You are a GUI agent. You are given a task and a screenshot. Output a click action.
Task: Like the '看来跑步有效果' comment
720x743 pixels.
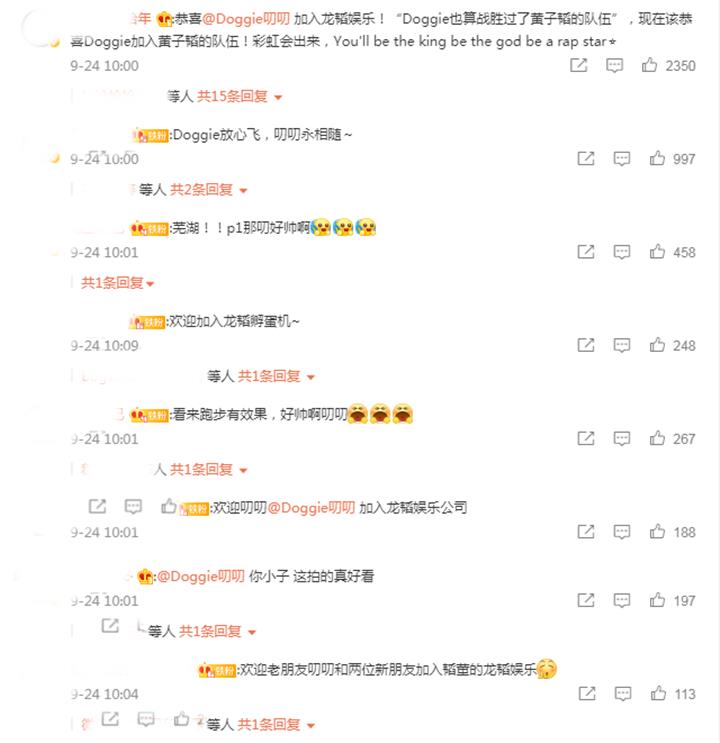pyautogui.click(x=657, y=439)
